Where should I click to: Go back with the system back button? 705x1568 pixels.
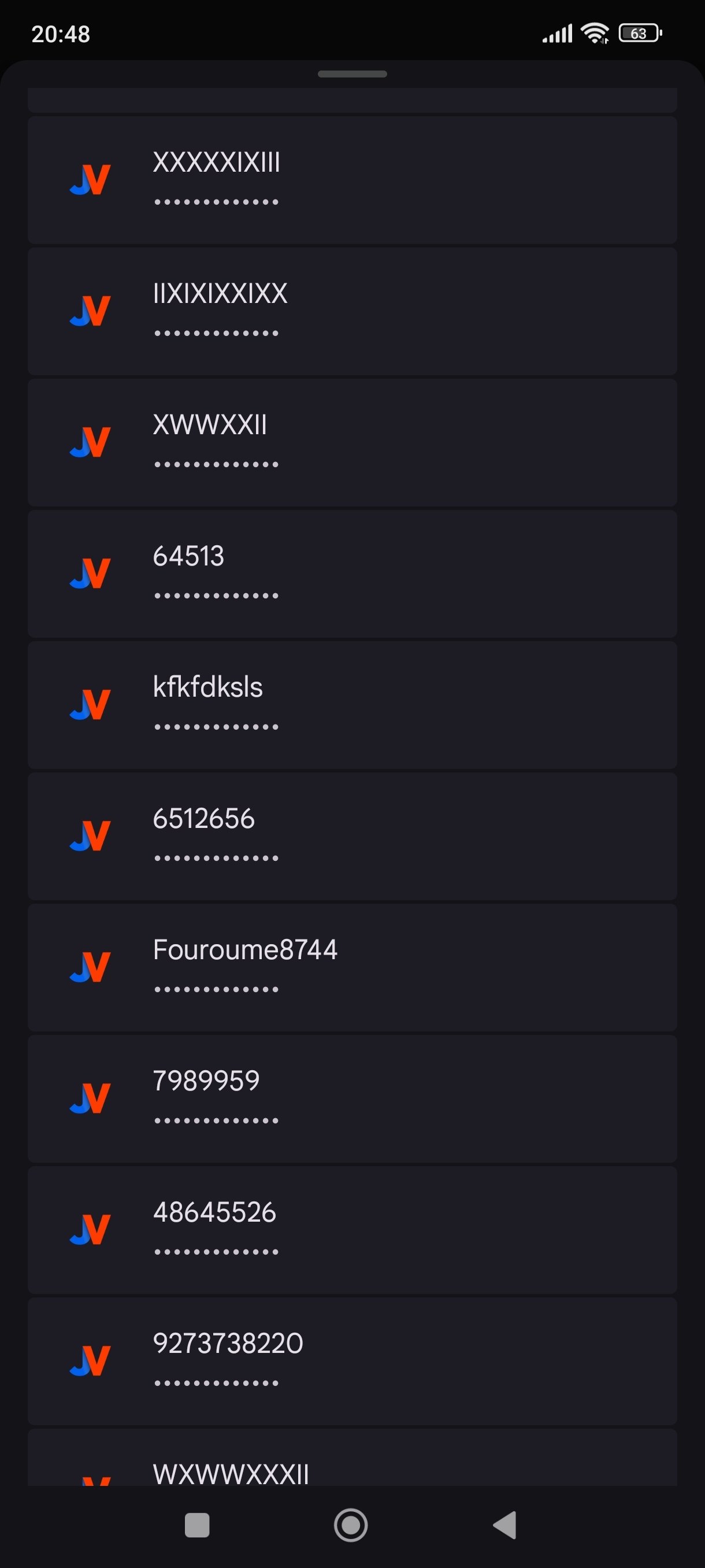[x=504, y=1525]
